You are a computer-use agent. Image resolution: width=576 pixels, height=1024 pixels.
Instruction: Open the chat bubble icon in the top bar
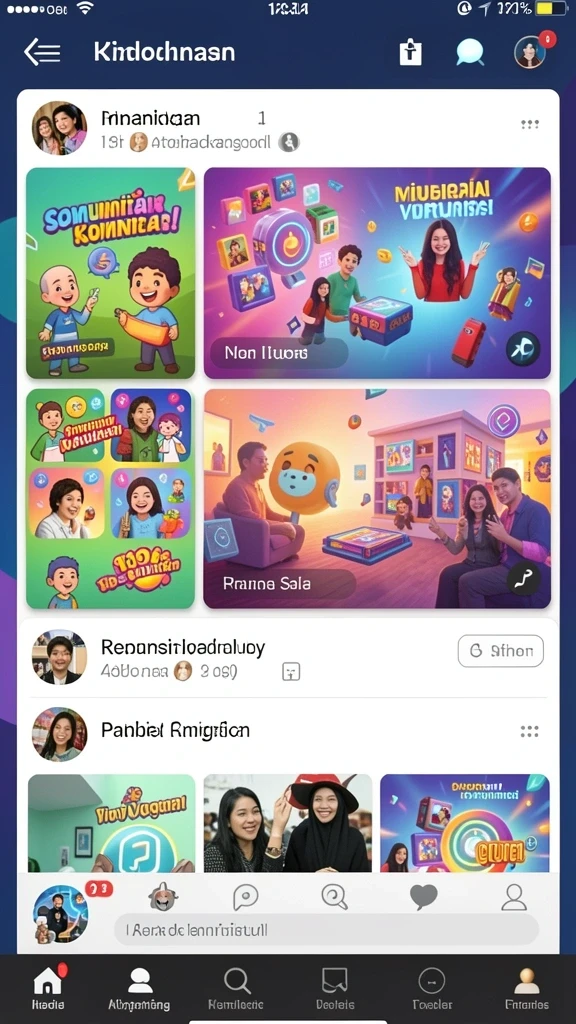pyautogui.click(x=470, y=52)
